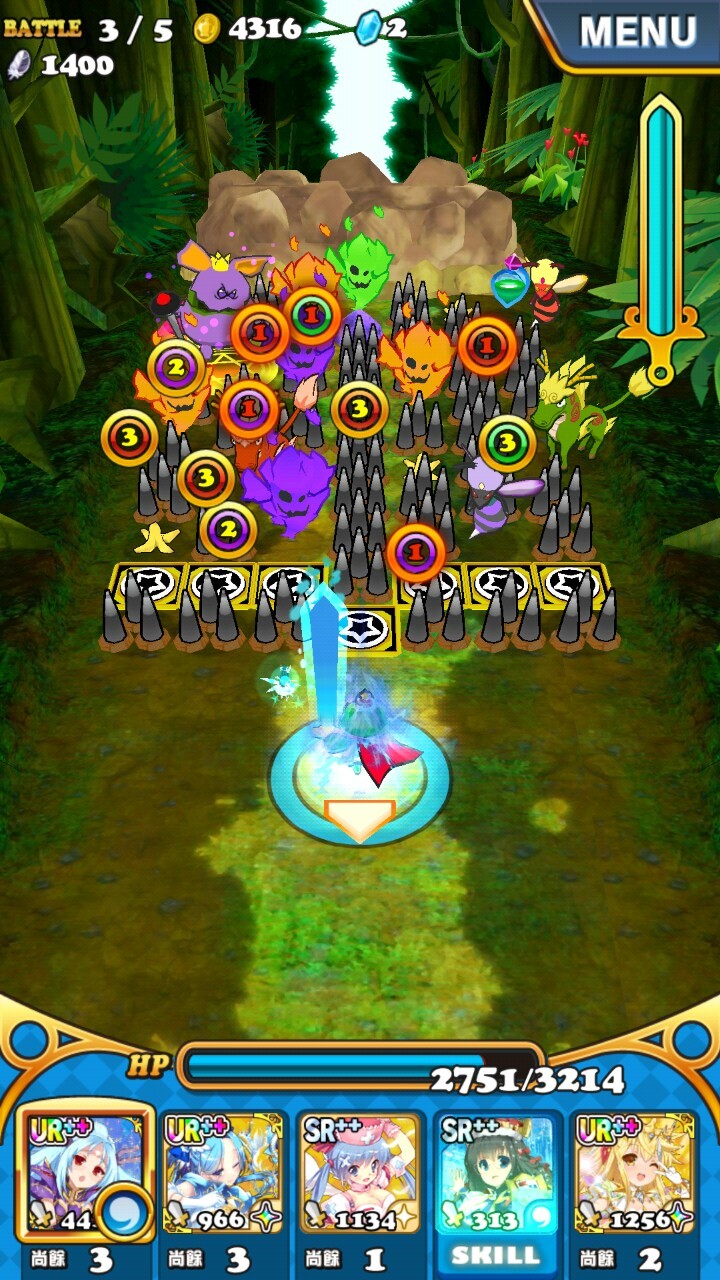Select the SR++ card with attack 1134
Screen dimensions: 720x1280
tap(360, 1175)
